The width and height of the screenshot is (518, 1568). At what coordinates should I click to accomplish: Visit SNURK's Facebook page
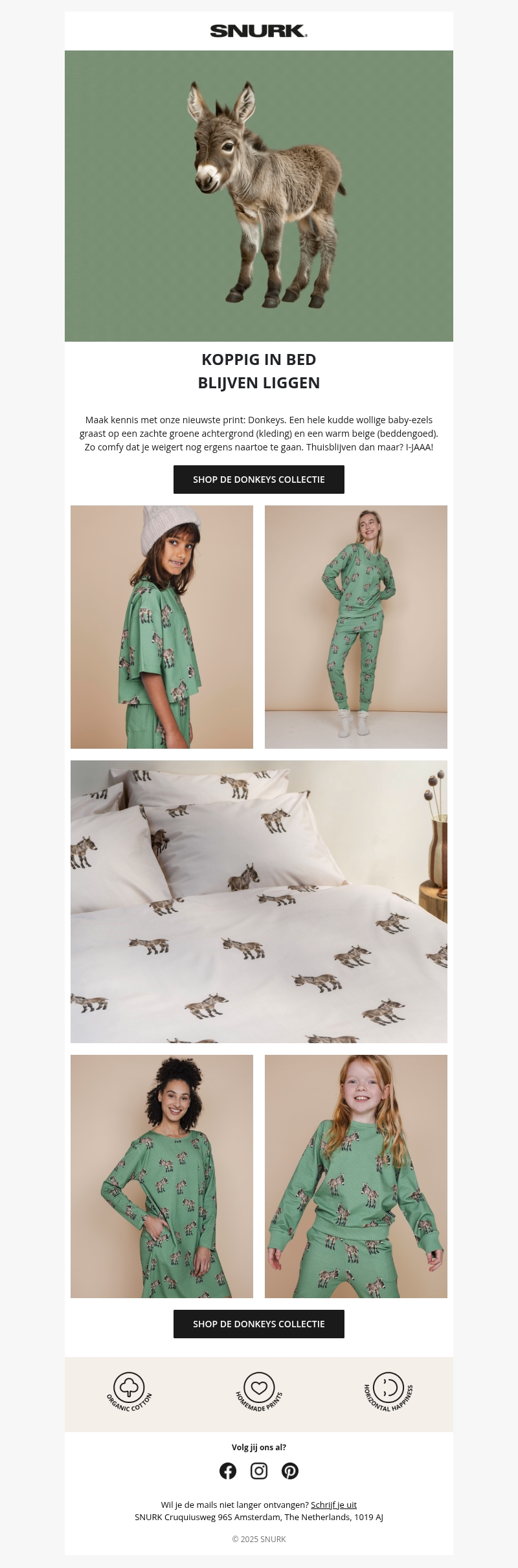(x=228, y=1471)
